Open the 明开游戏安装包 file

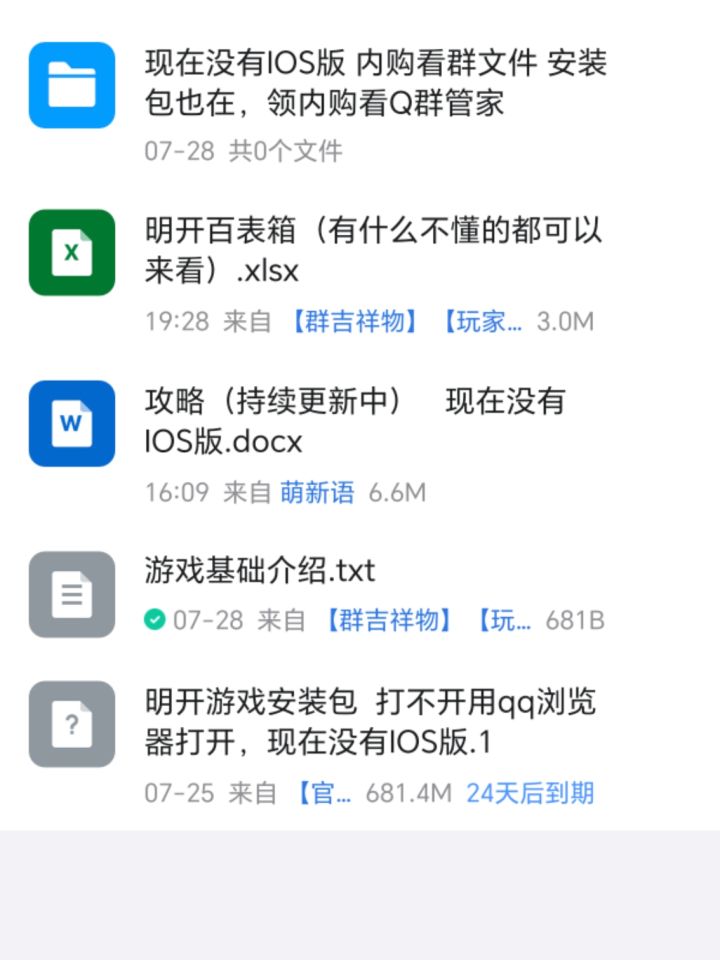tap(370, 722)
